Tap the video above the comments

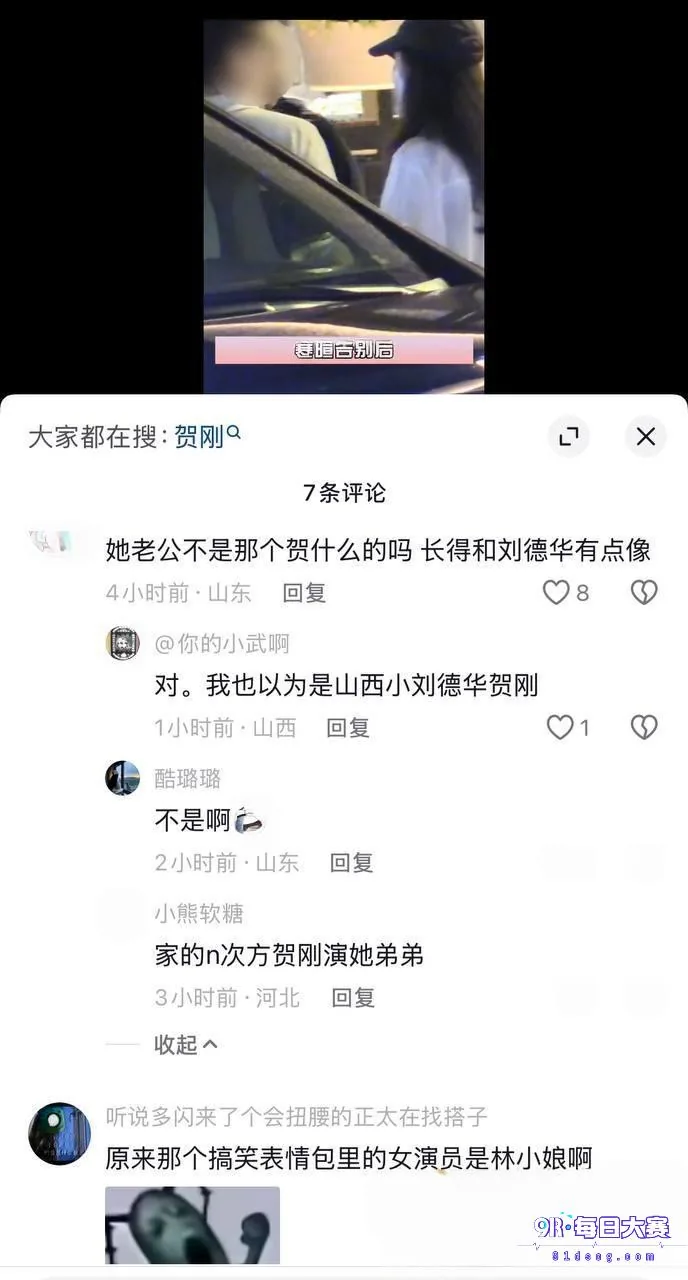click(x=344, y=206)
